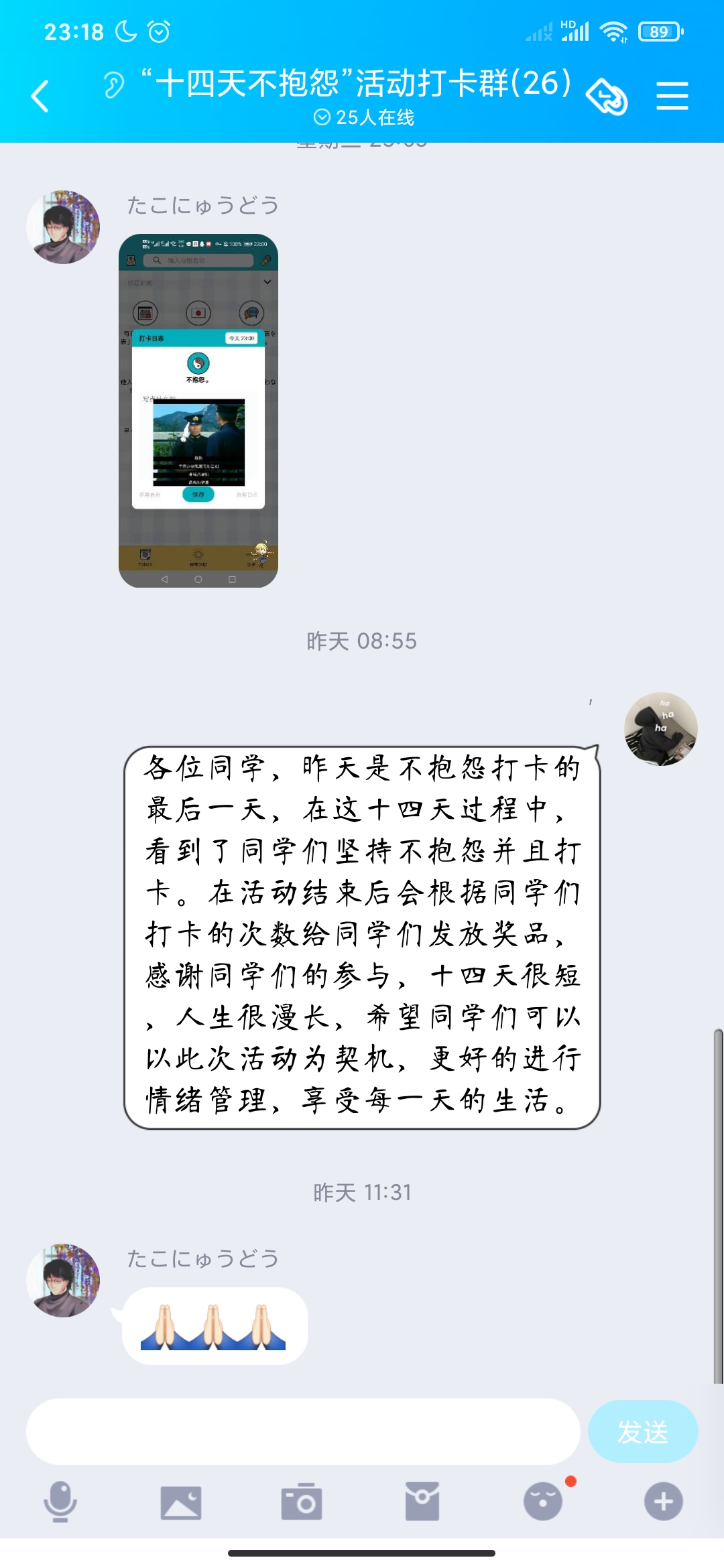Tap the 发送 send button

(x=643, y=1431)
